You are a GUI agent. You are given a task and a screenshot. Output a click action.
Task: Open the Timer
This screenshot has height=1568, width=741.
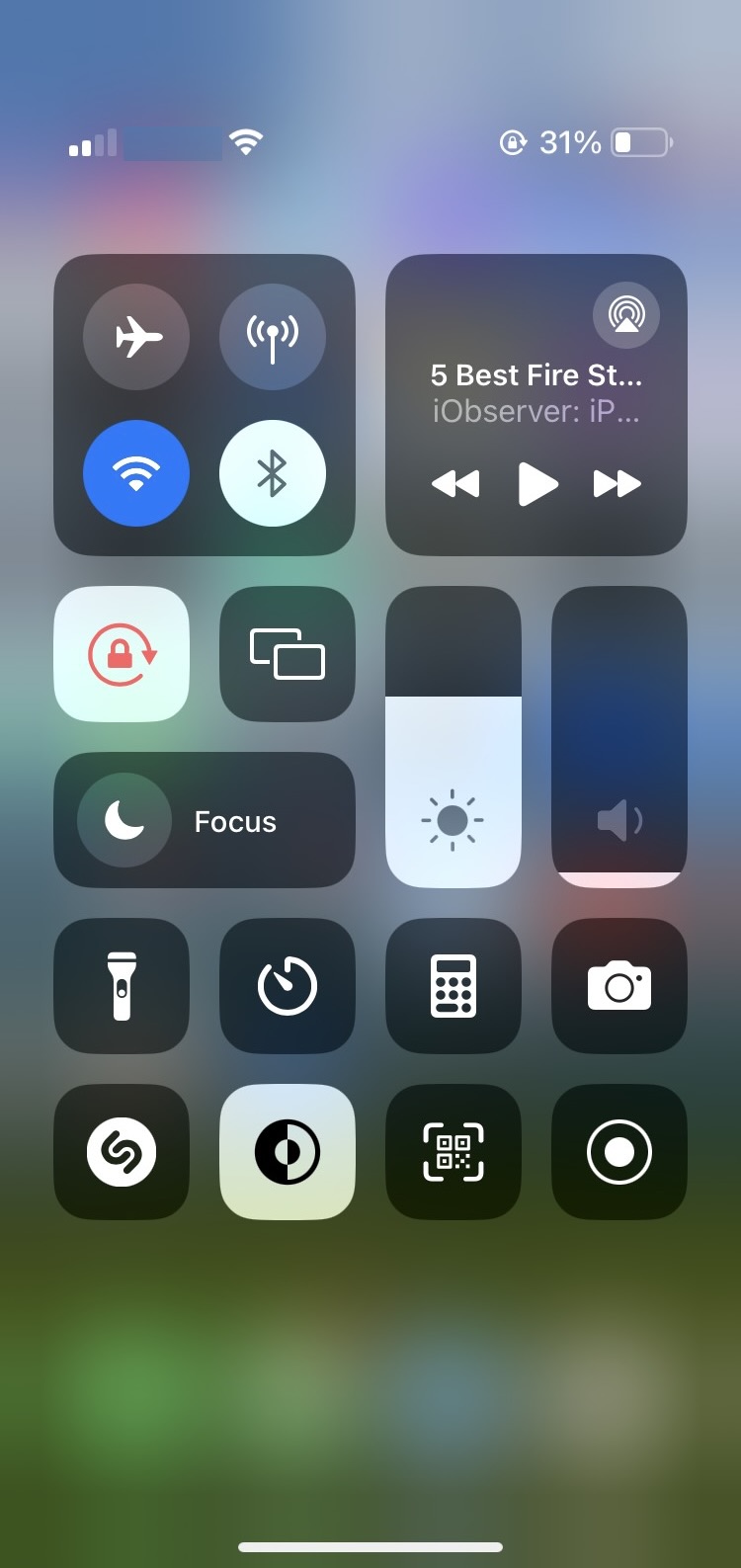(287, 985)
